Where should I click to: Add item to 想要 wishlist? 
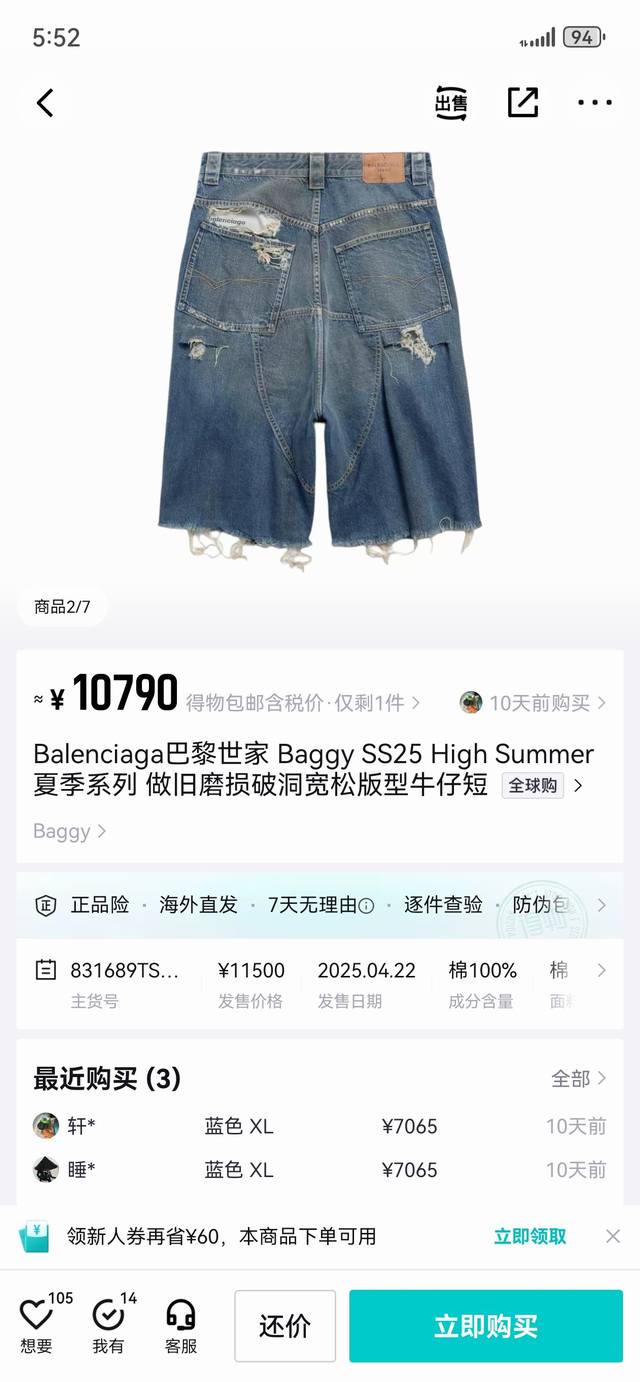point(37,1325)
